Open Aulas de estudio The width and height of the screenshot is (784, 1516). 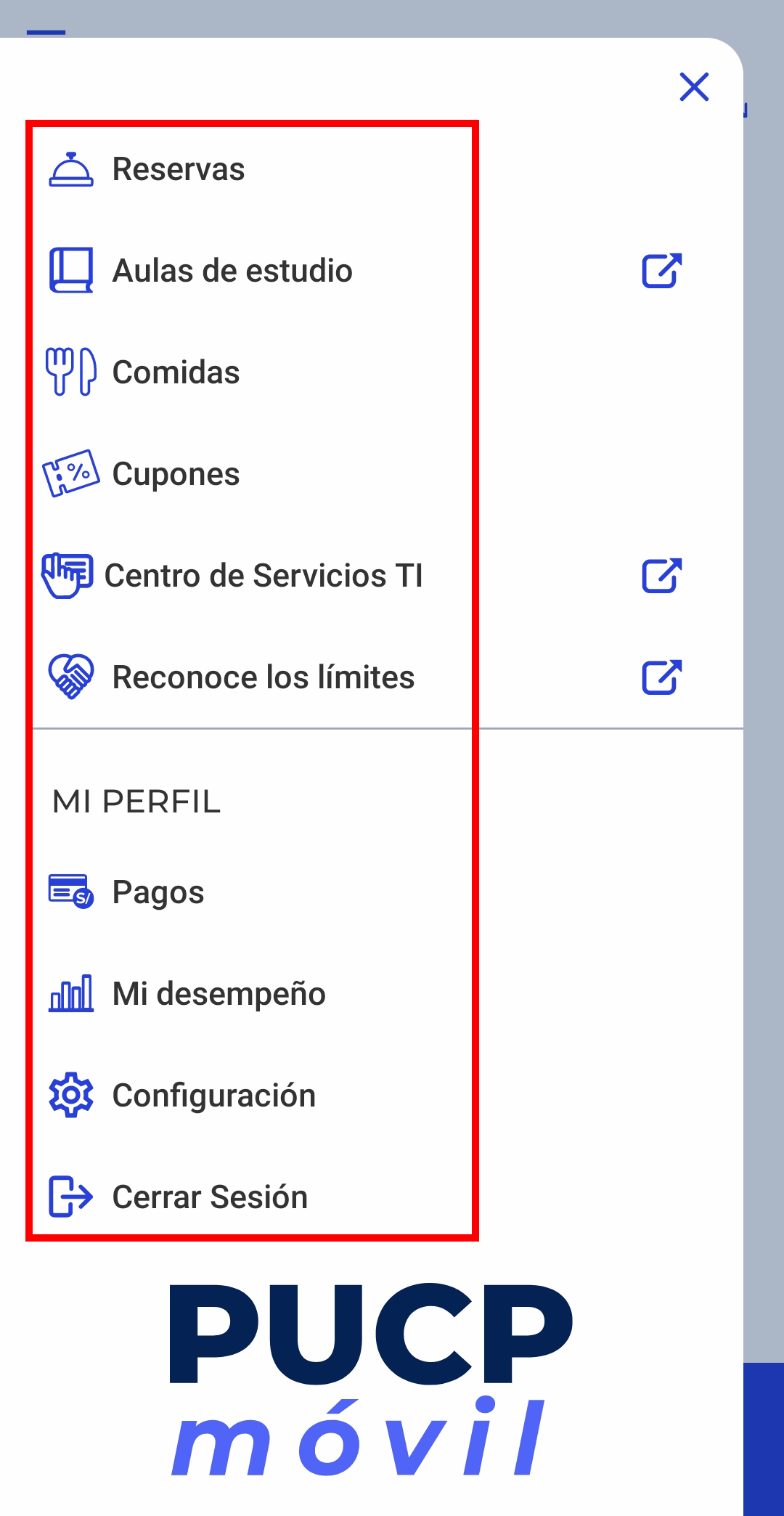pos(232,271)
